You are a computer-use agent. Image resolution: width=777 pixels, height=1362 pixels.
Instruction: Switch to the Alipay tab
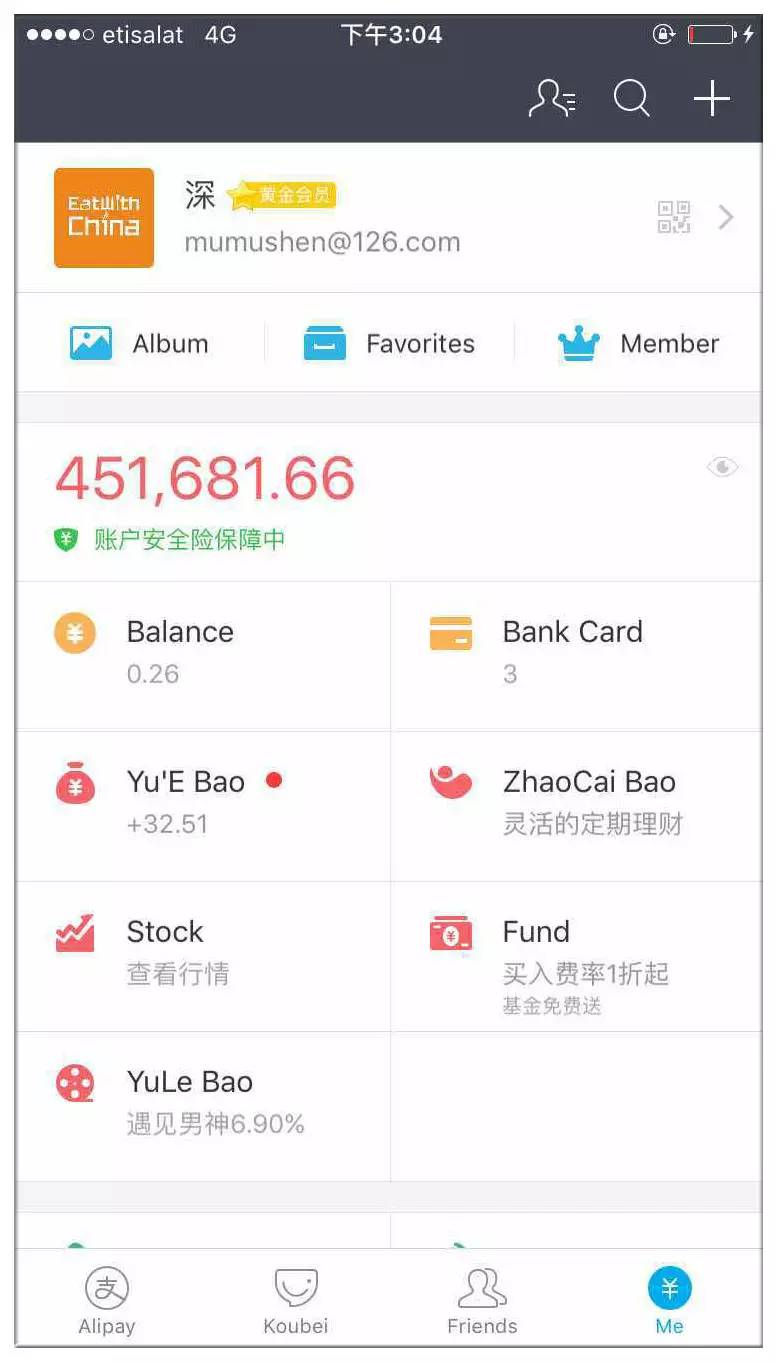tap(107, 1301)
